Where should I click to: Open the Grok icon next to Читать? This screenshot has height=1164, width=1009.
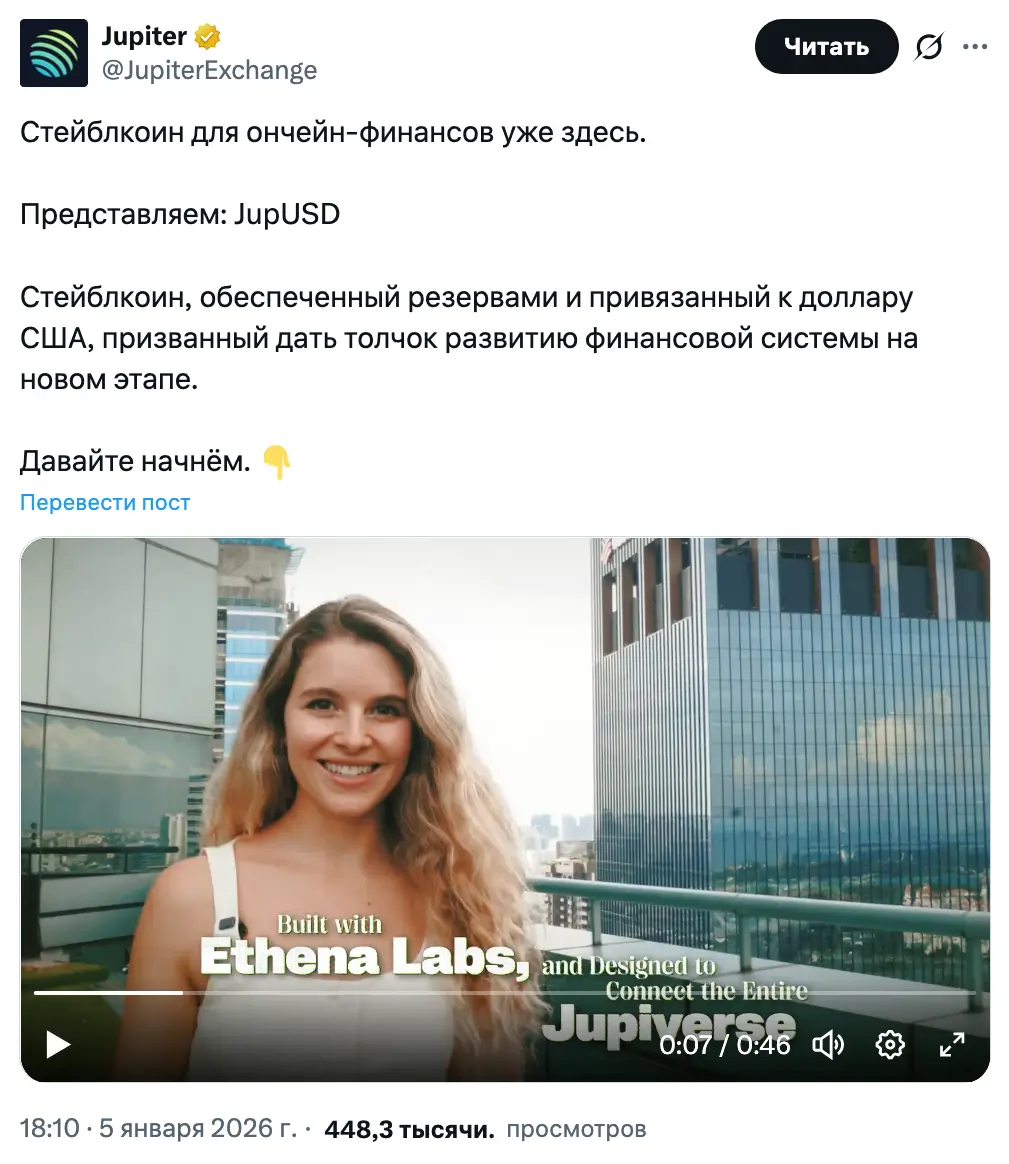pos(929,47)
